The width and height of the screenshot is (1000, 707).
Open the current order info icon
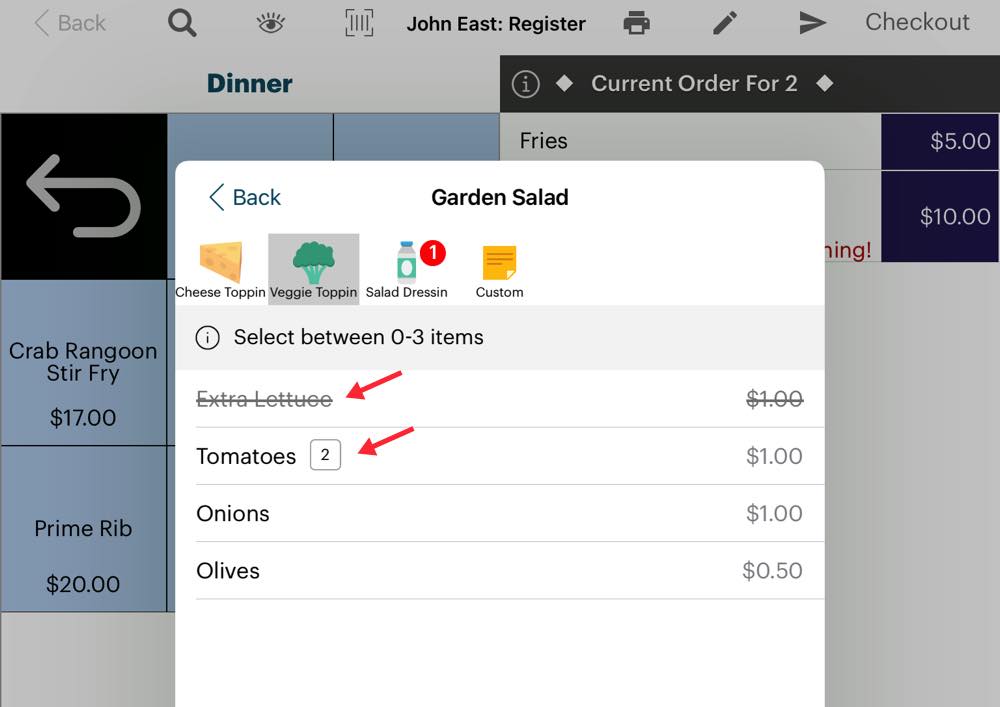point(526,84)
